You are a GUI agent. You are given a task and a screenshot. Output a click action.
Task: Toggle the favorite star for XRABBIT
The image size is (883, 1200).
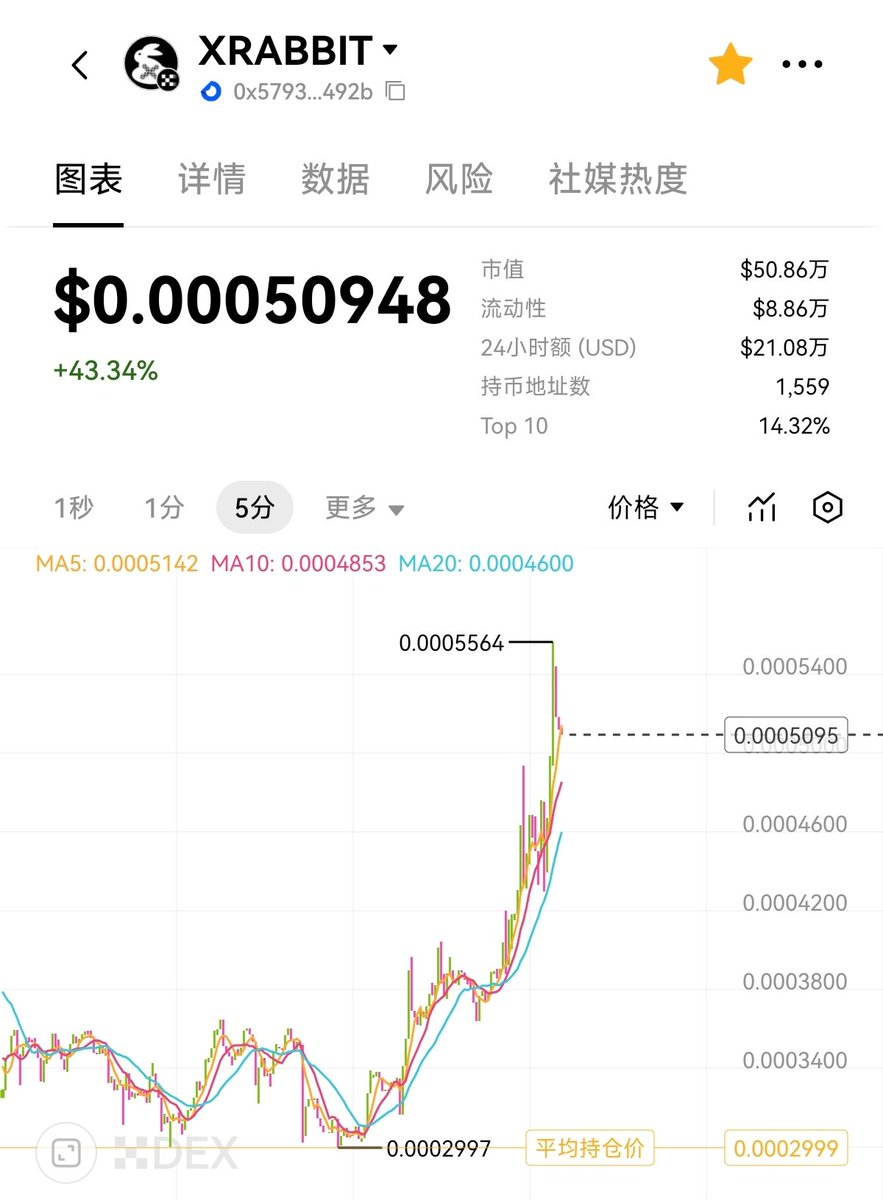coord(730,65)
